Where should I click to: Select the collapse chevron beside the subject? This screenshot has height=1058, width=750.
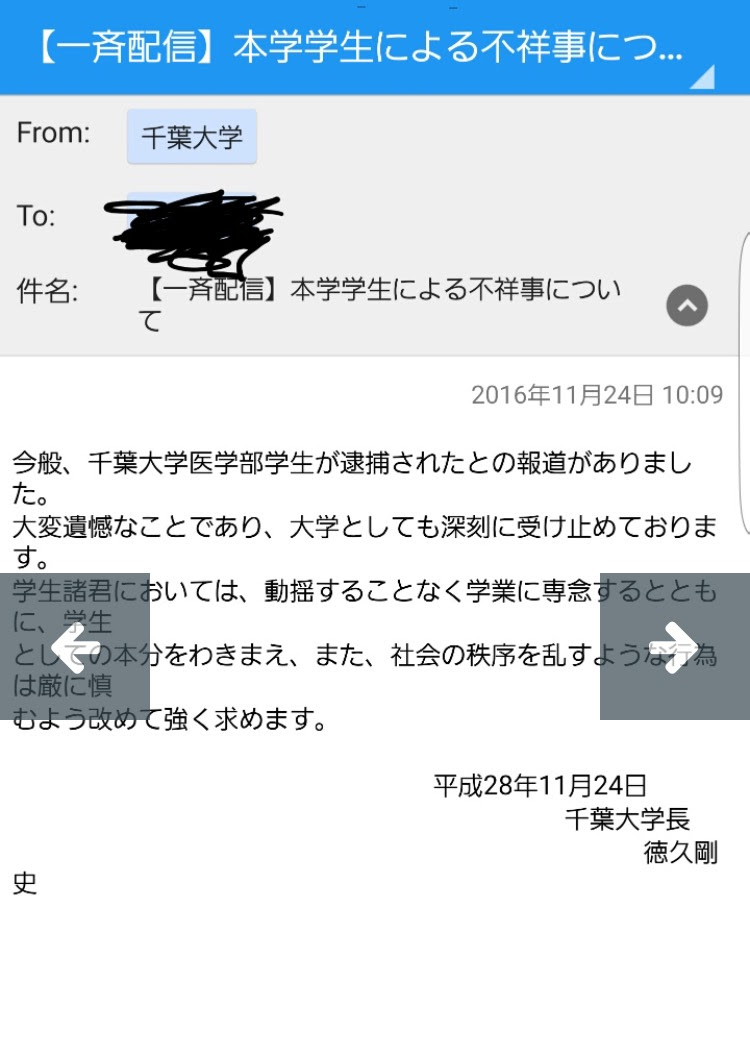click(685, 305)
